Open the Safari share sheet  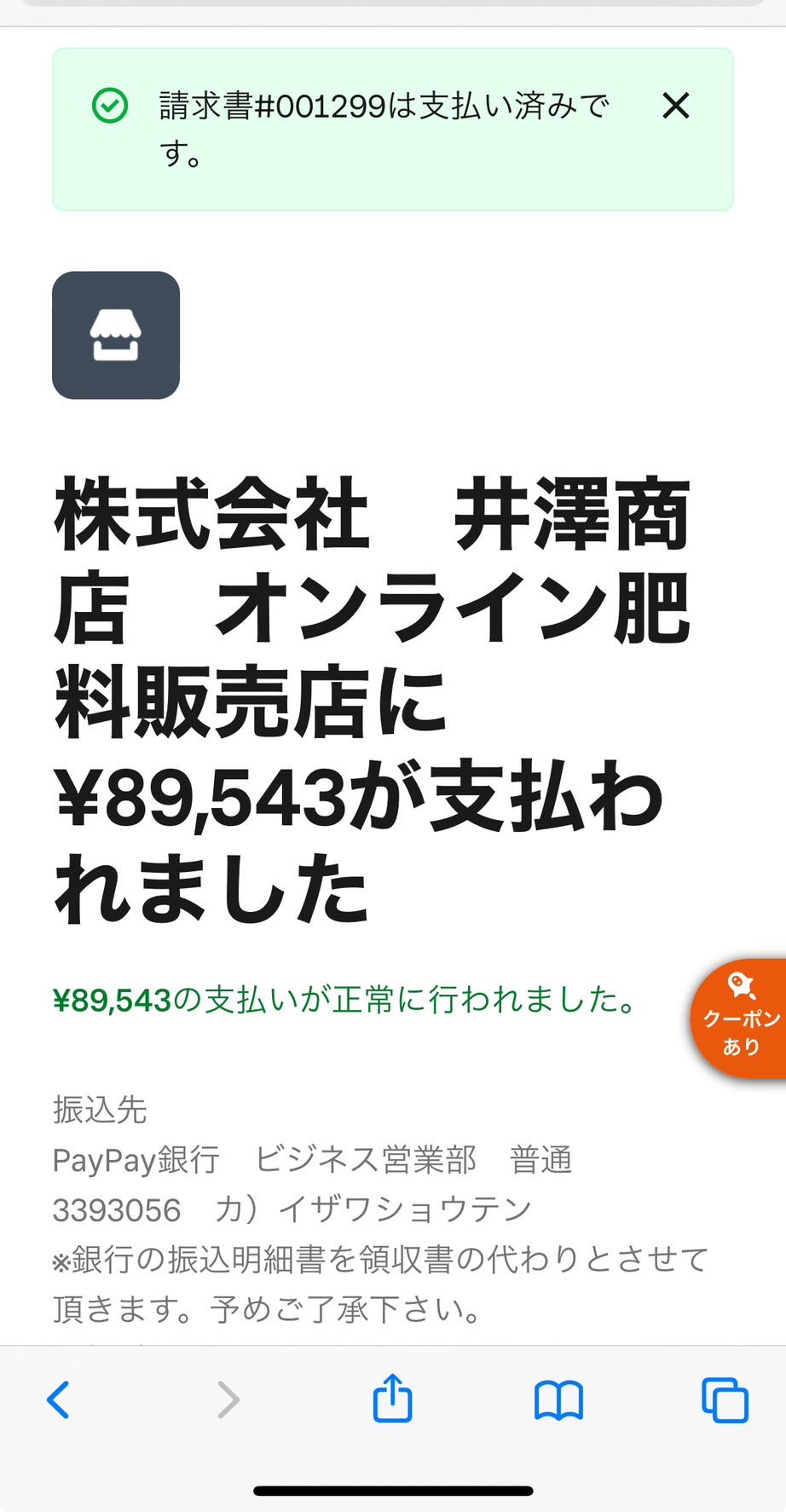[x=392, y=1398]
